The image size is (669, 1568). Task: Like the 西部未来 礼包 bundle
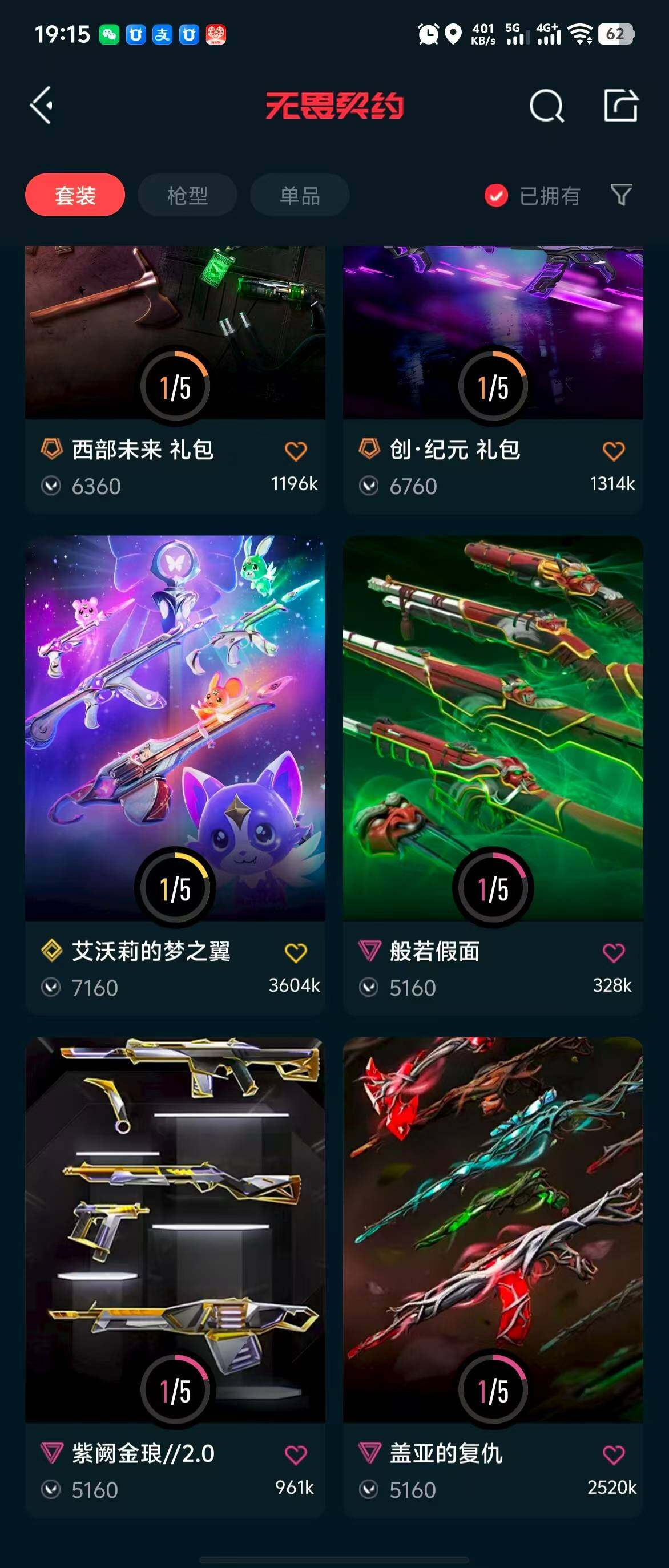296,451
